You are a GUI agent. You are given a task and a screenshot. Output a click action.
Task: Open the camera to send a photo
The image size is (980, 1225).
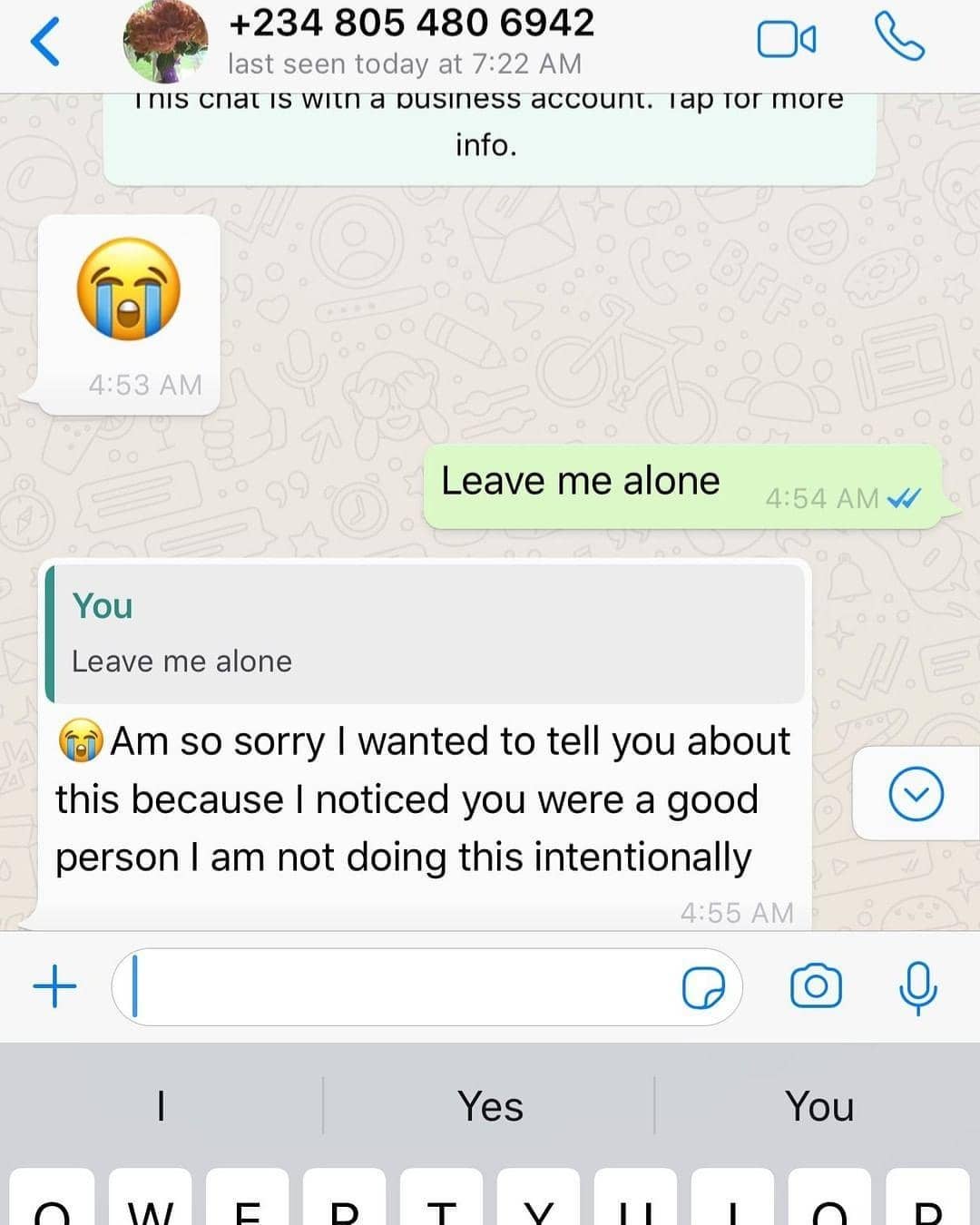[x=816, y=986]
